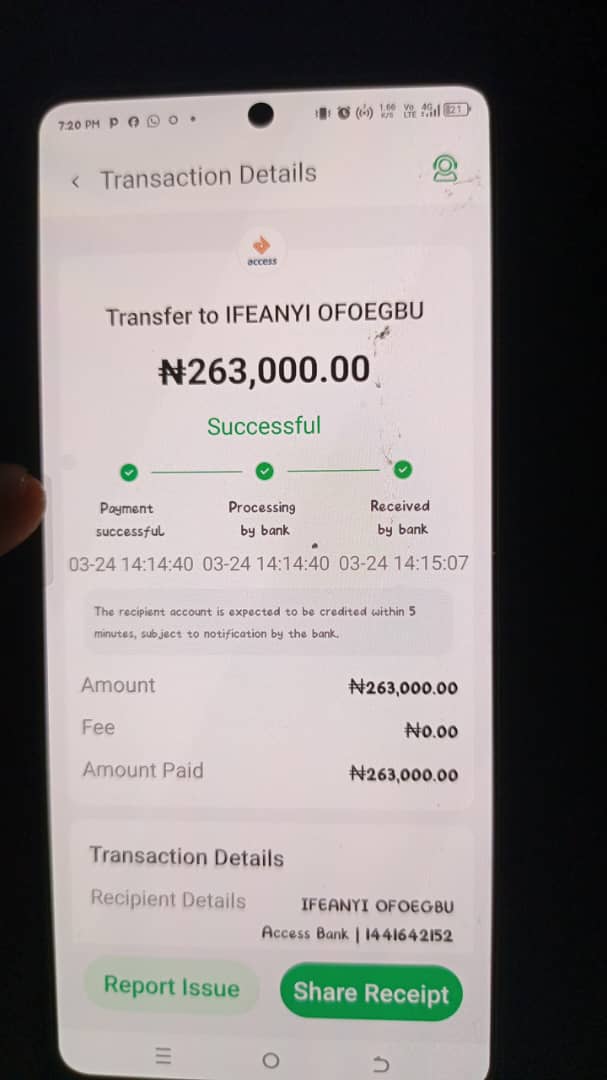This screenshot has width=607, height=1080.
Task: Go back from Transaction Details
Action: coord(76,182)
